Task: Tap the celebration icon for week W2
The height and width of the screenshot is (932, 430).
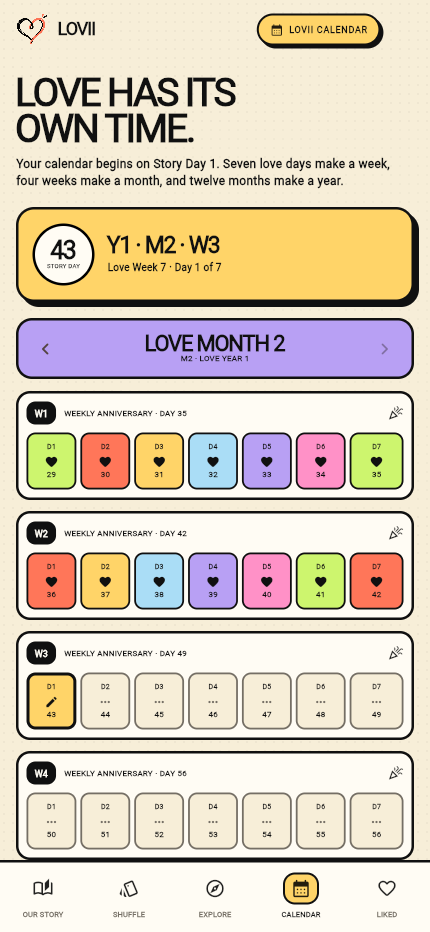Action: click(396, 533)
